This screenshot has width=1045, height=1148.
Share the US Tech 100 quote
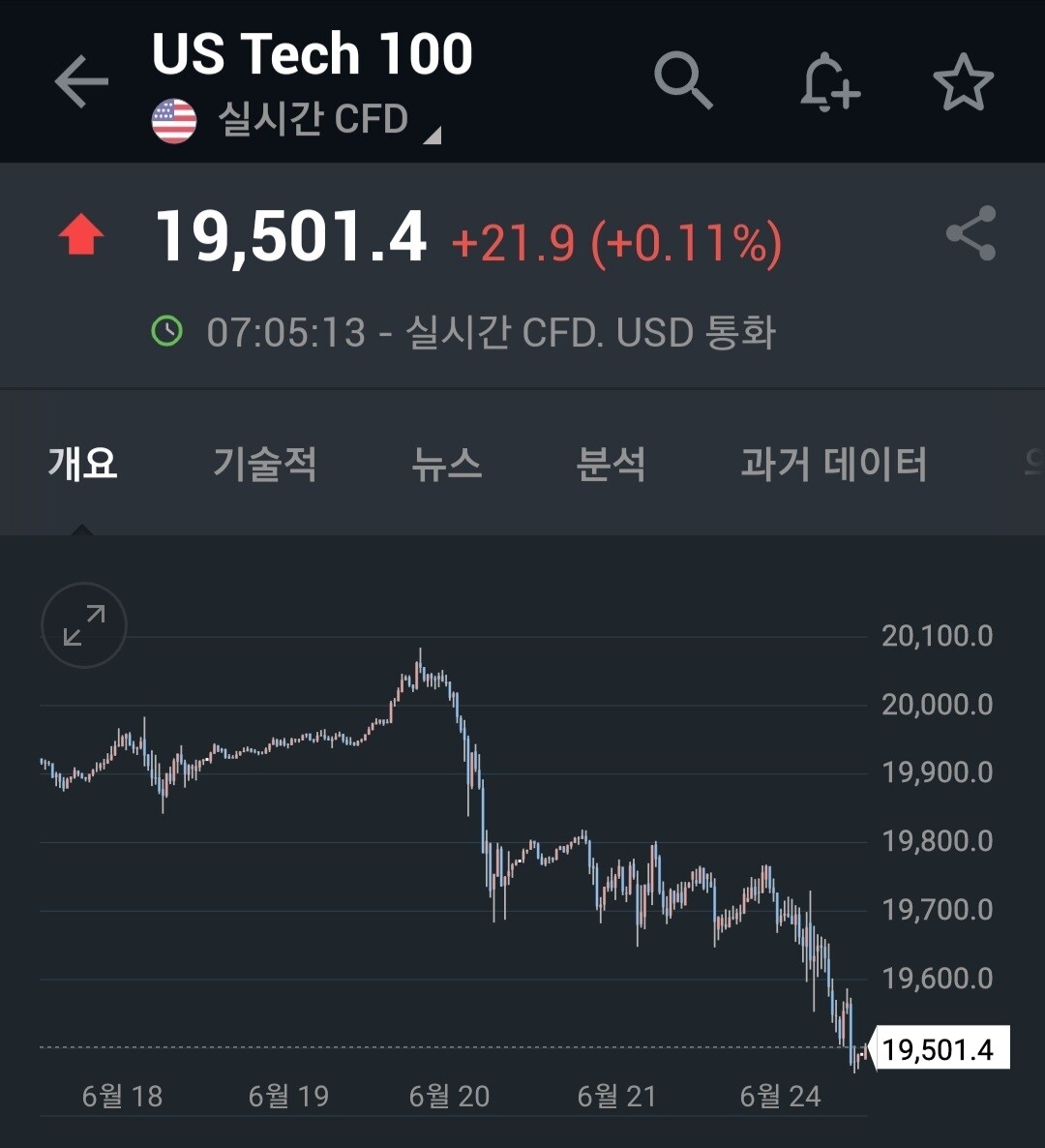970,235
